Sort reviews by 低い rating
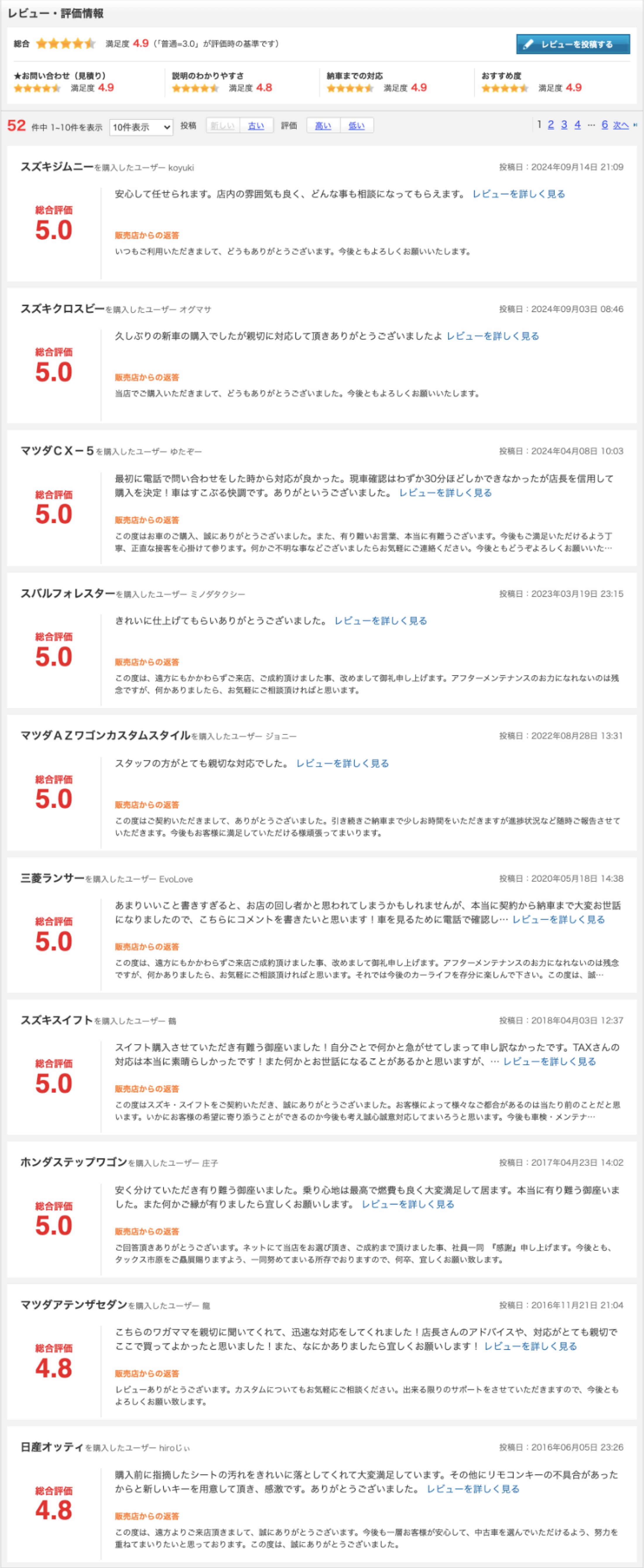This screenshot has width=644, height=1568. coord(357,126)
